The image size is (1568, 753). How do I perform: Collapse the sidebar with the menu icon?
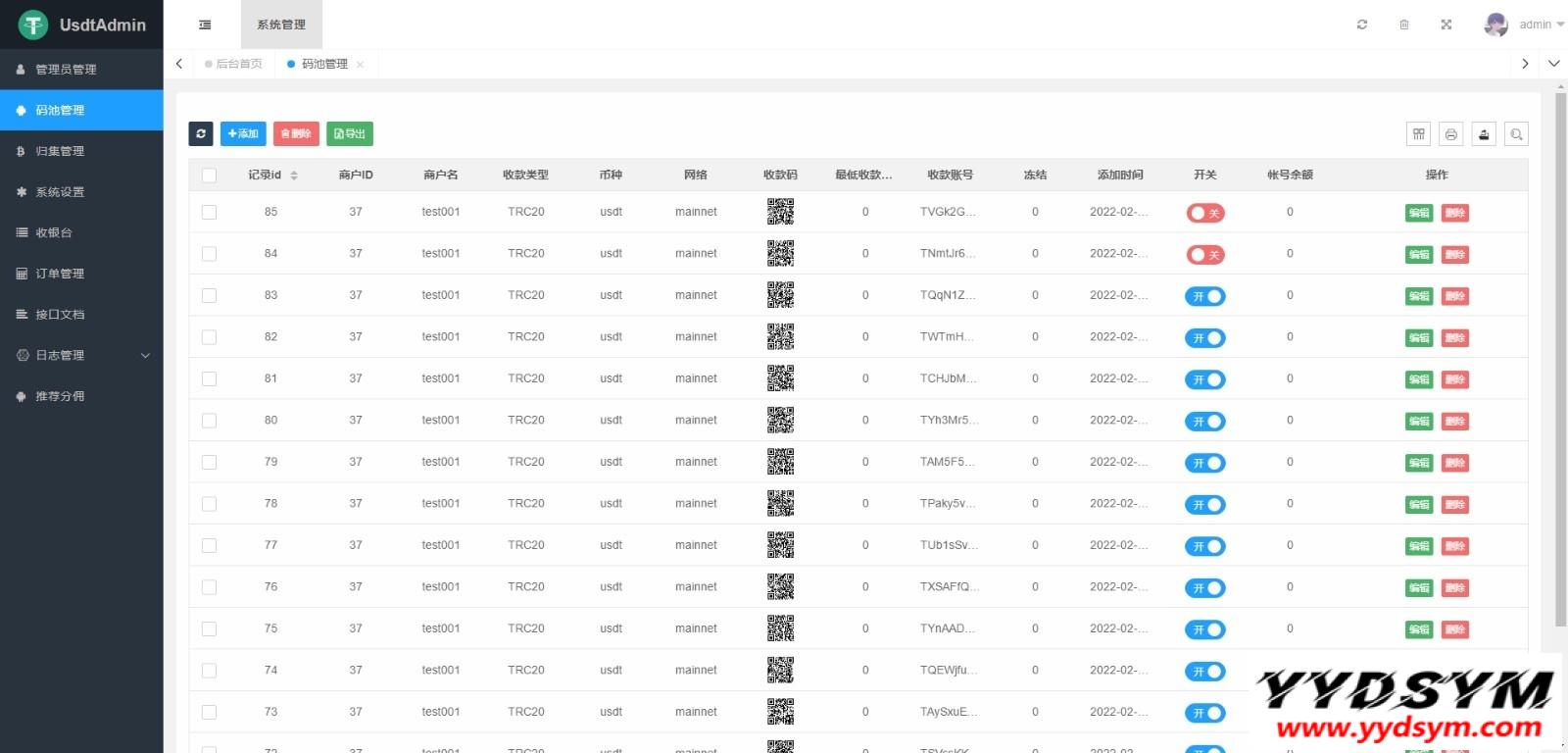pos(205,25)
